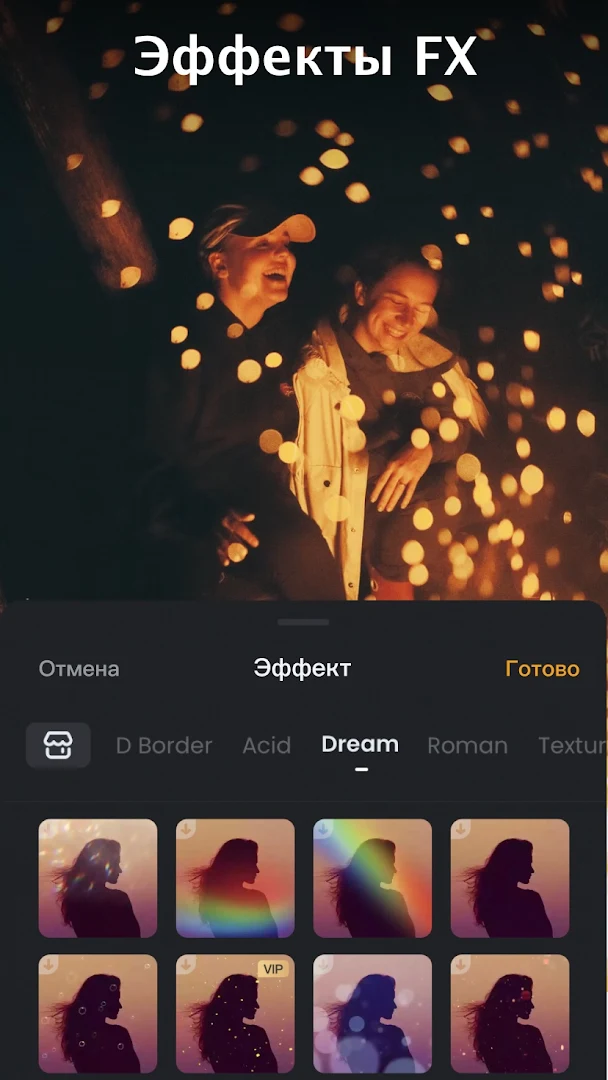Apply the rainbow arc bottom effect

coord(235,878)
